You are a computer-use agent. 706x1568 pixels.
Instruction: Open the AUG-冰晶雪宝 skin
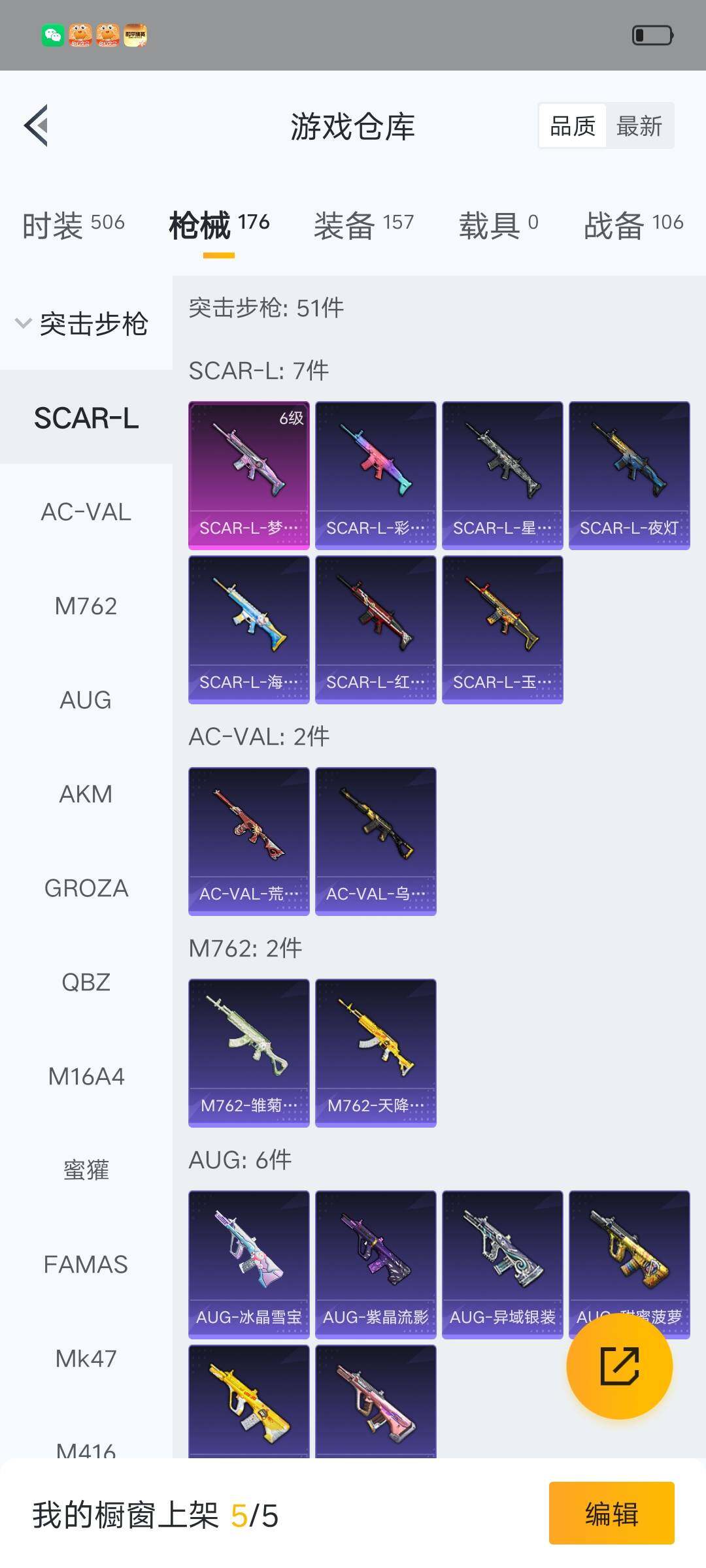pyautogui.click(x=249, y=1264)
